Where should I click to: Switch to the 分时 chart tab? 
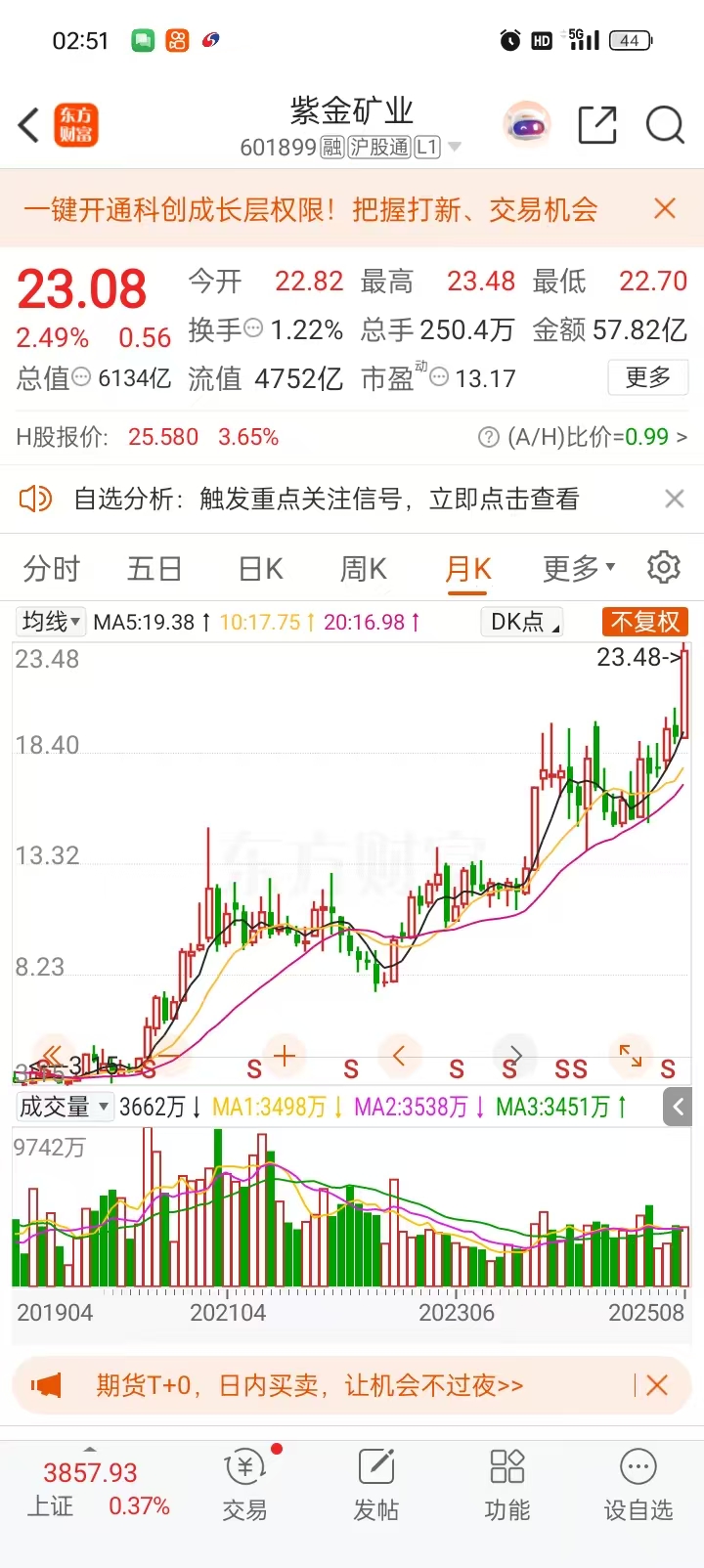(x=51, y=568)
